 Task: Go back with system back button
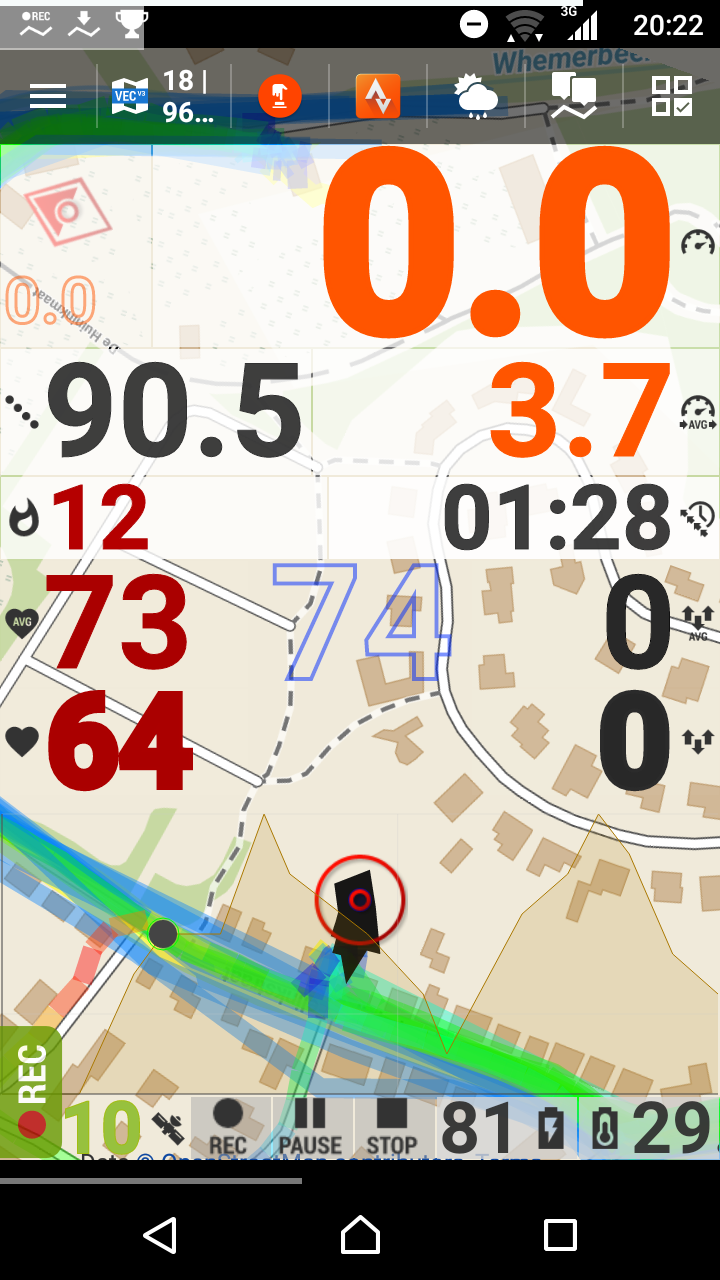point(160,1236)
